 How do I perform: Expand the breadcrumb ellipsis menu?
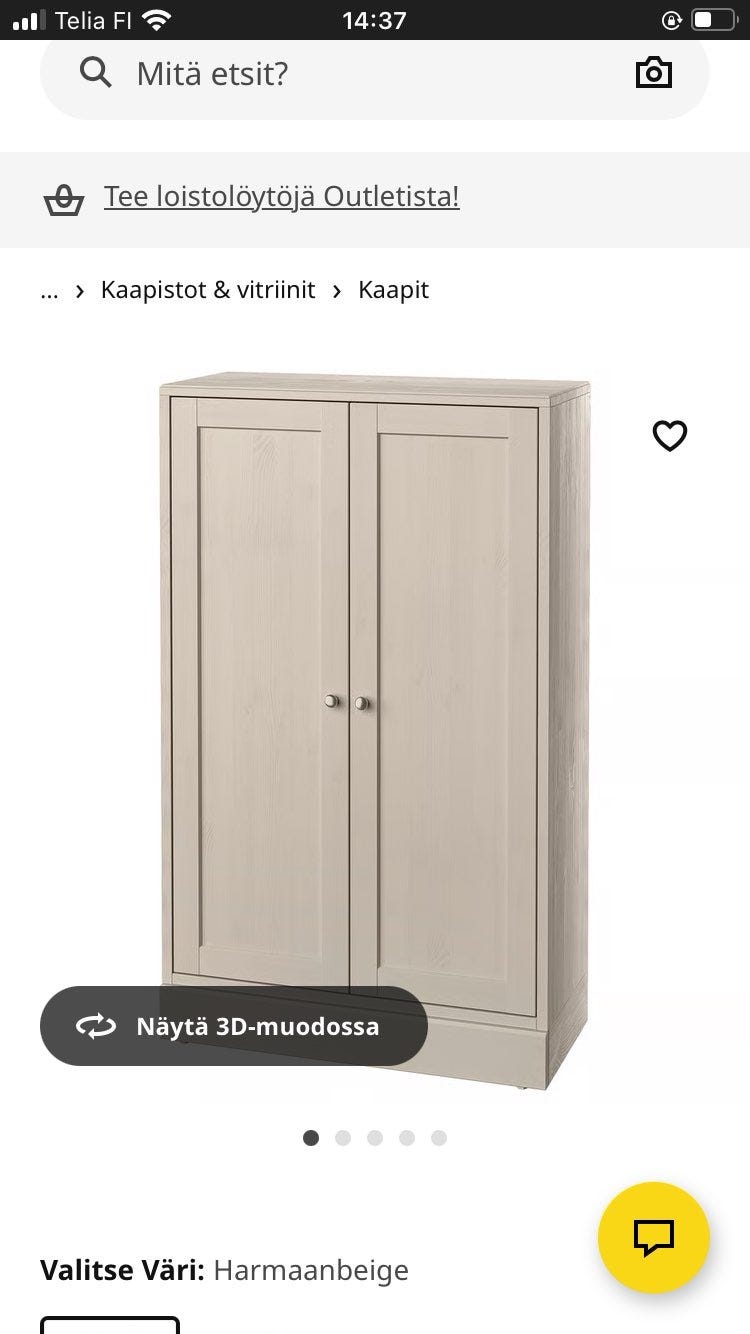click(x=49, y=291)
